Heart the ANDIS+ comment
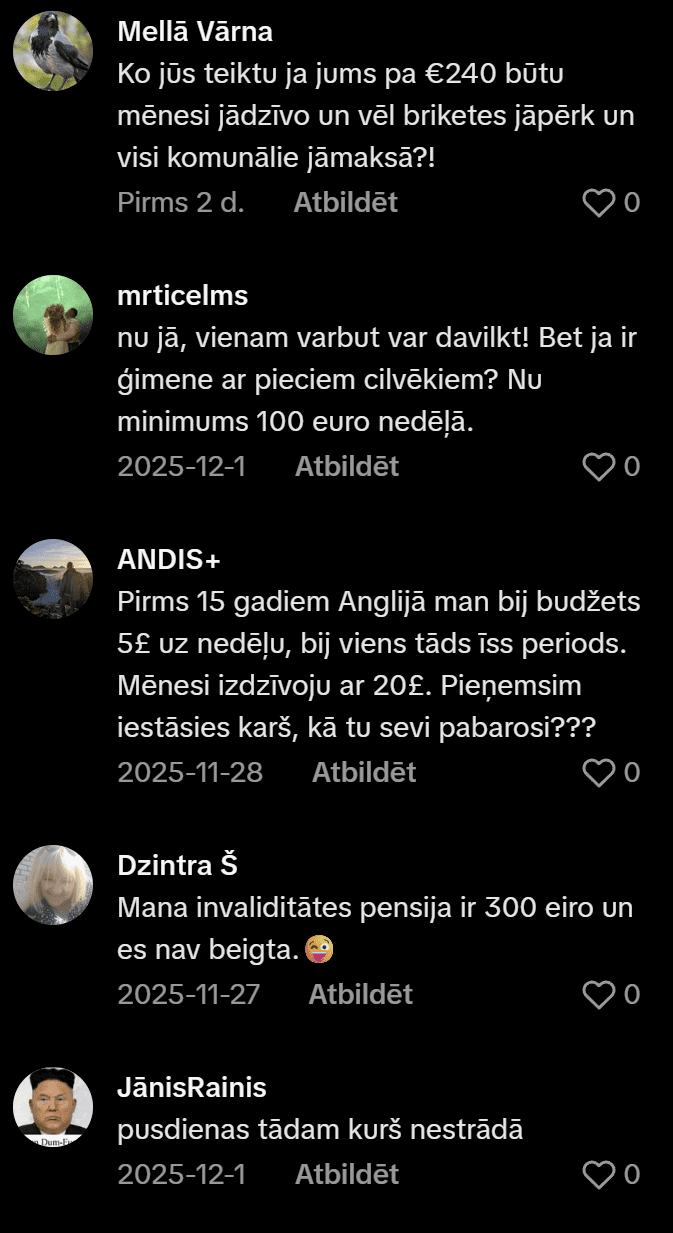673x1233 pixels. (x=598, y=772)
